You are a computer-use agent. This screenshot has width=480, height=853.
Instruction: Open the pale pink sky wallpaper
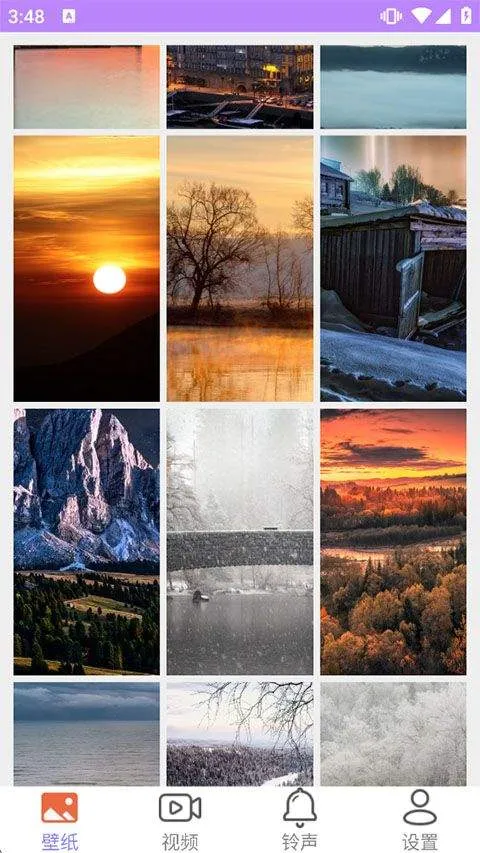coord(87,87)
